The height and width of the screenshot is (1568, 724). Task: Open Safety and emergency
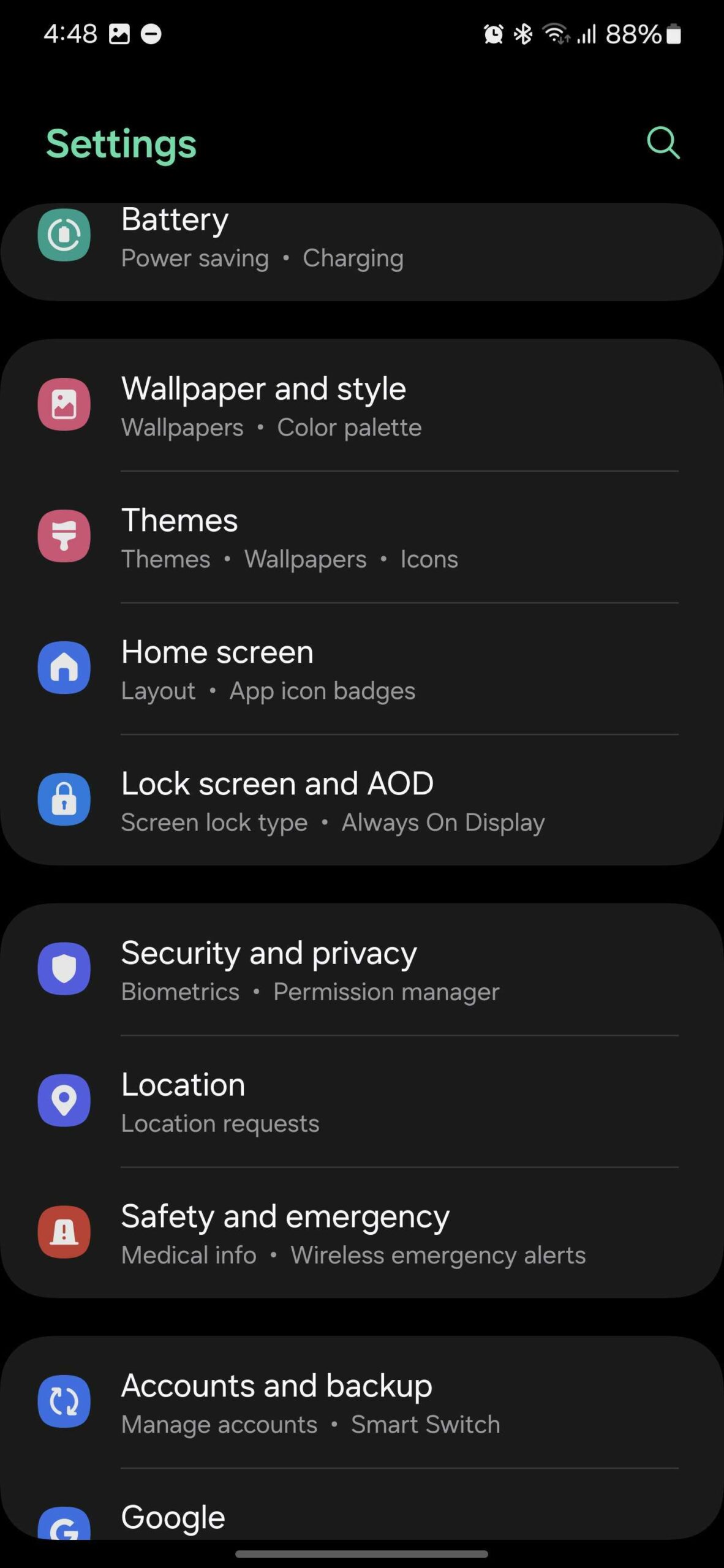(x=361, y=1233)
